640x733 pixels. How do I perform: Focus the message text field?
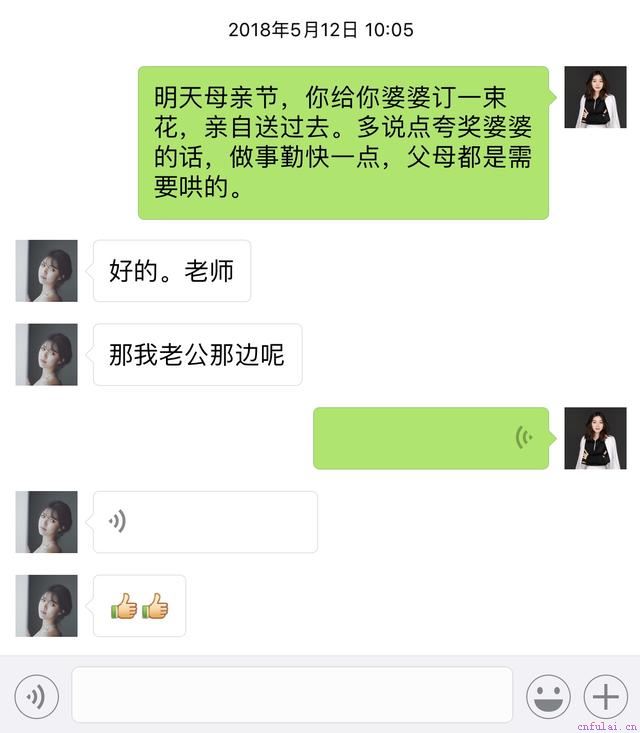point(291,695)
